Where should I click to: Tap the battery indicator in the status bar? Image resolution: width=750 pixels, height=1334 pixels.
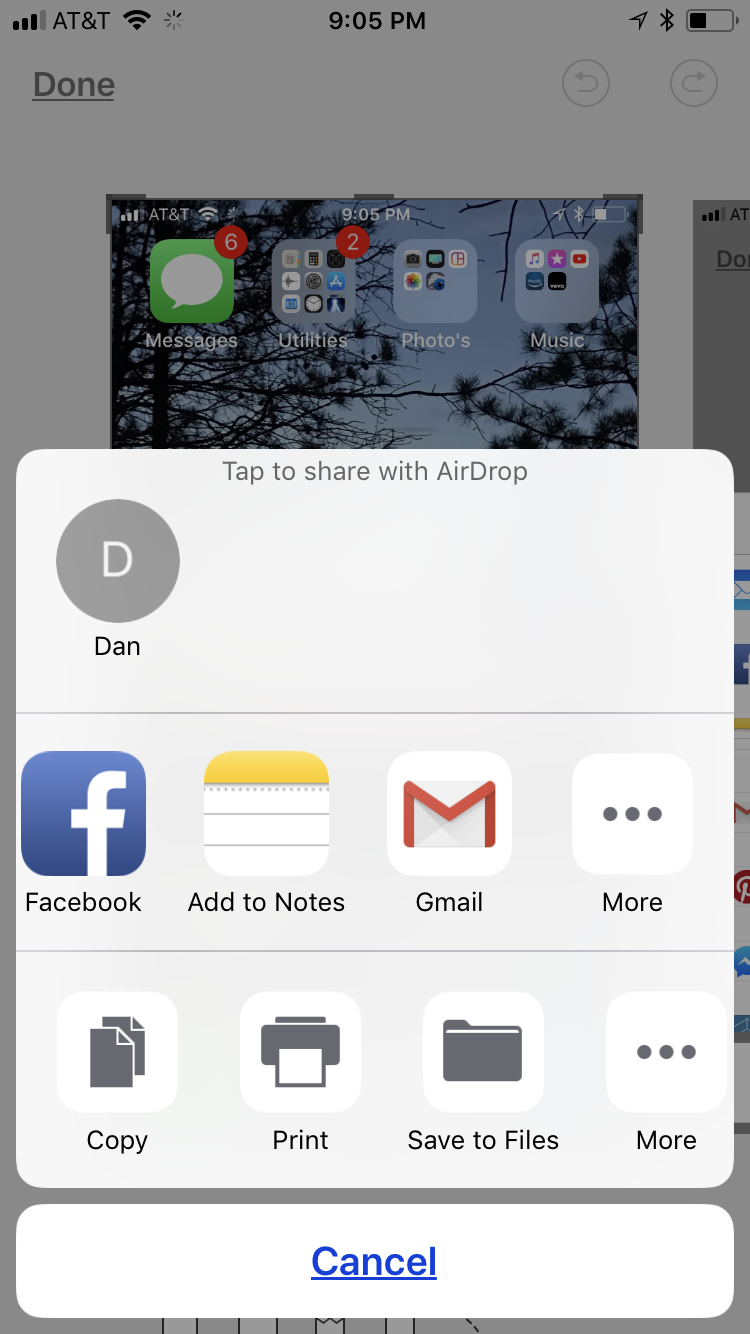712,18
